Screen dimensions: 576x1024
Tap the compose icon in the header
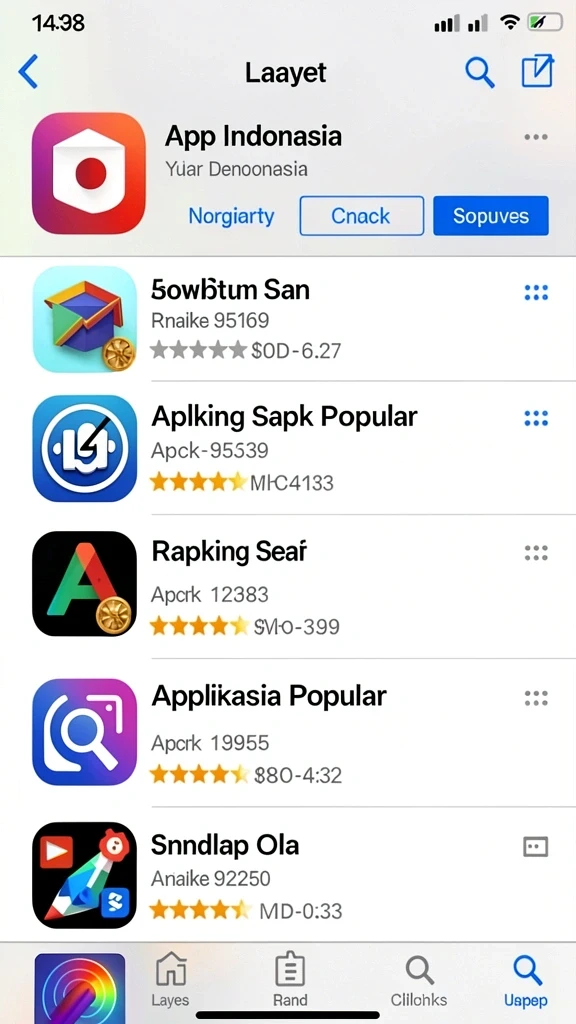pyautogui.click(x=537, y=71)
